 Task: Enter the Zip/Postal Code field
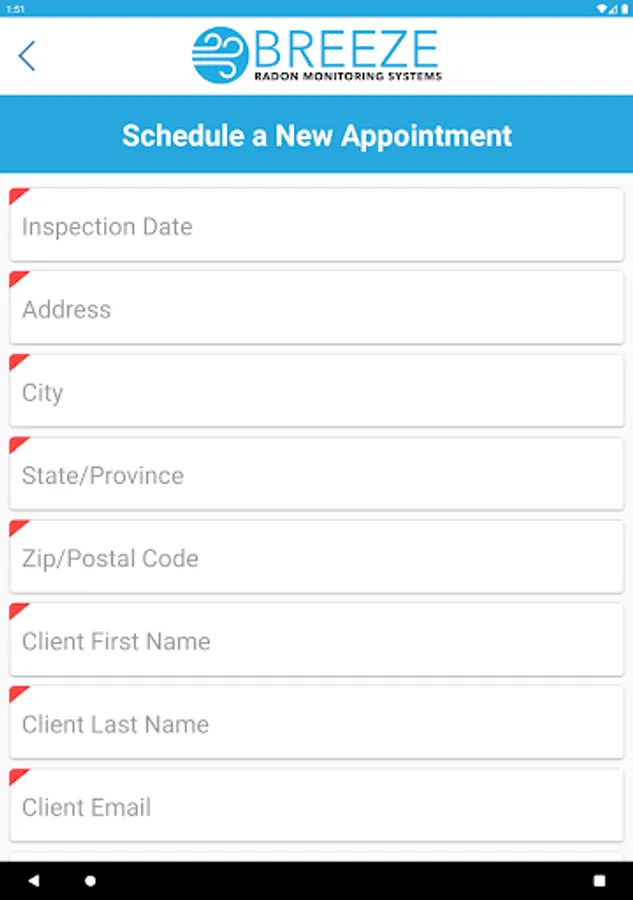(316, 558)
